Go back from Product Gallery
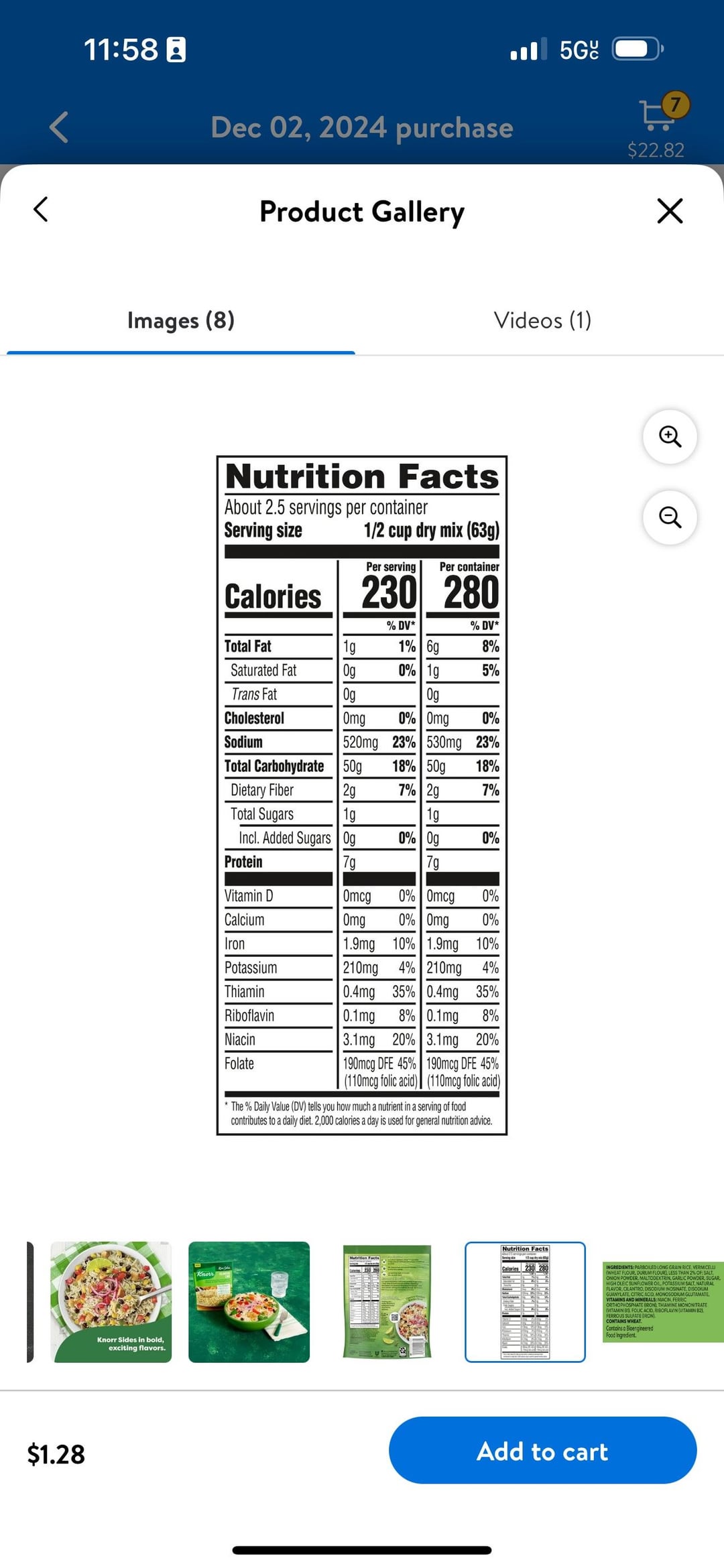This screenshot has height=1568, width=724. click(x=41, y=210)
